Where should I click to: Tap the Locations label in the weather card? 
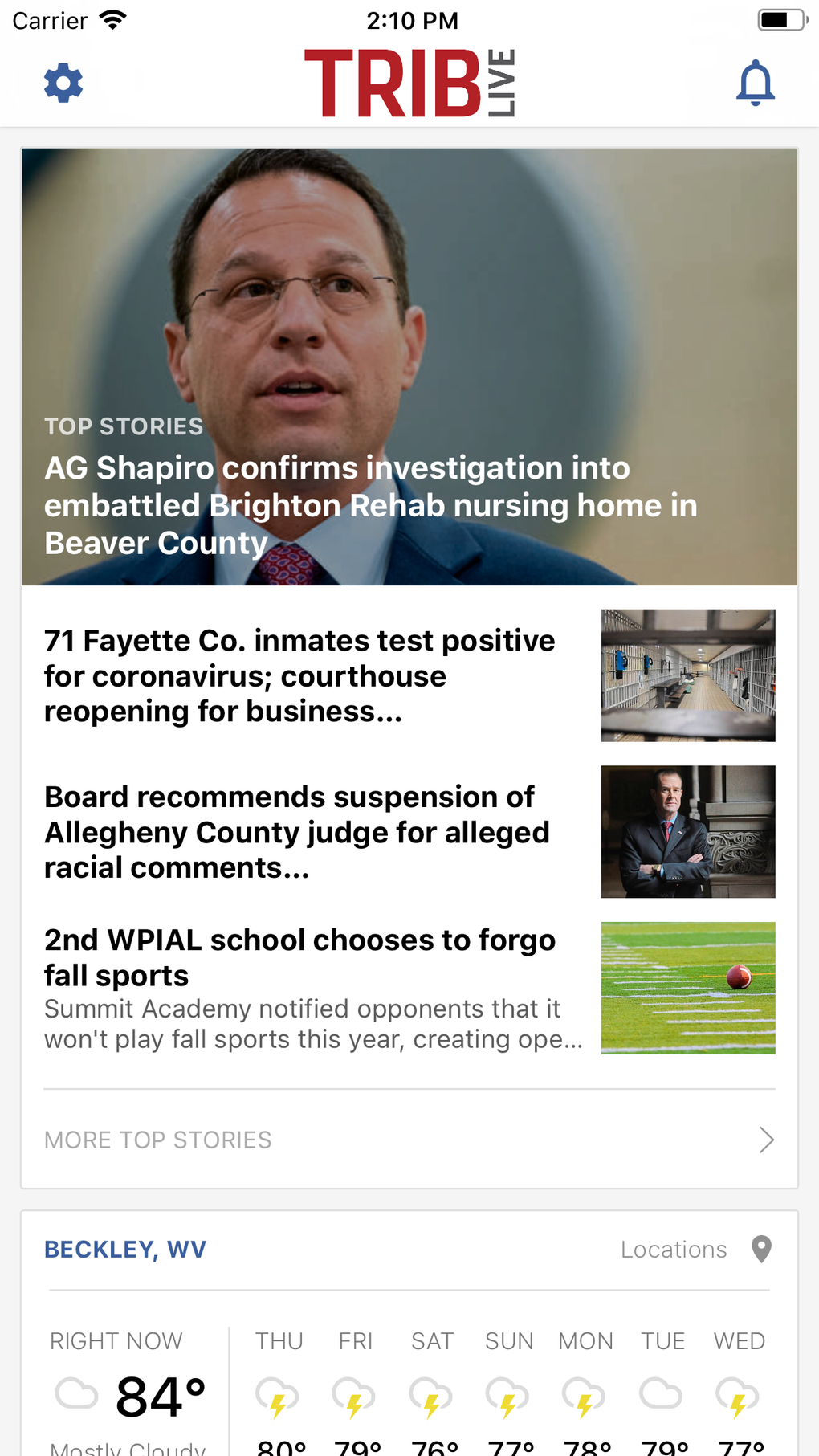(x=673, y=1250)
